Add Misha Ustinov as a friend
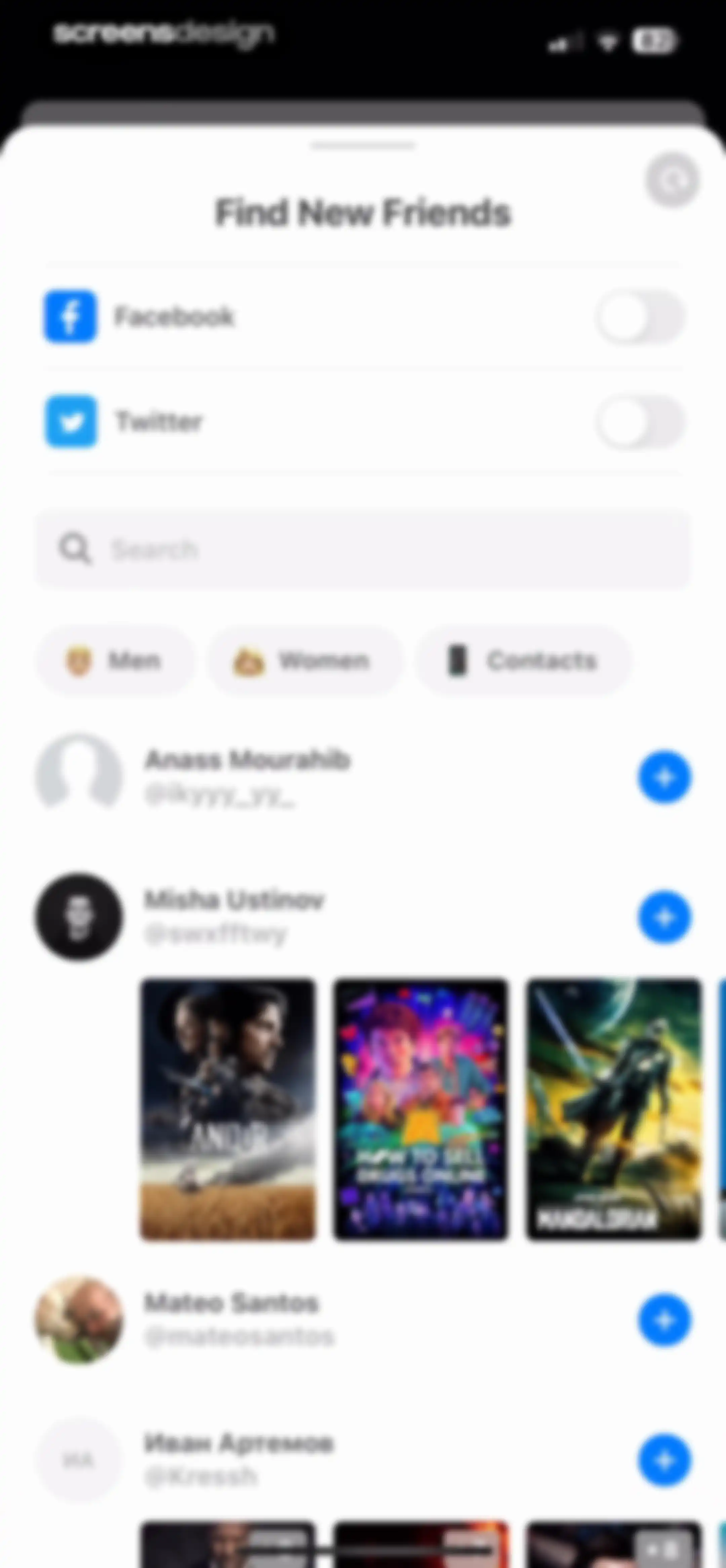The width and height of the screenshot is (726, 1568). click(x=664, y=917)
